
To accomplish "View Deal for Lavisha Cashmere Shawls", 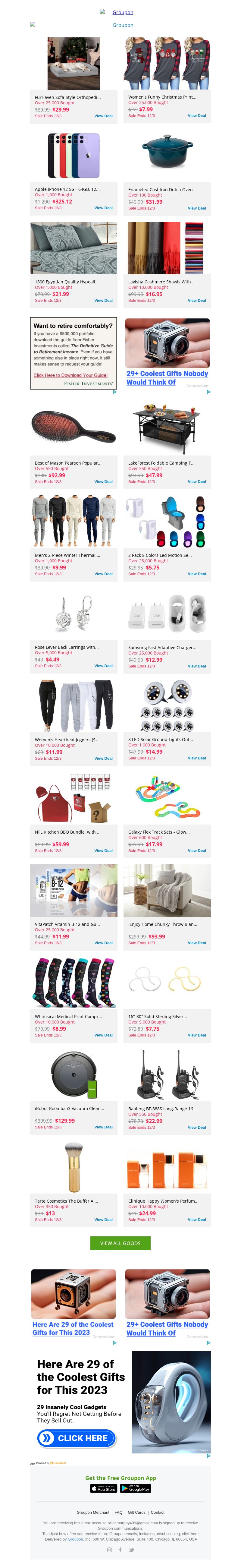I will pos(197,301).
